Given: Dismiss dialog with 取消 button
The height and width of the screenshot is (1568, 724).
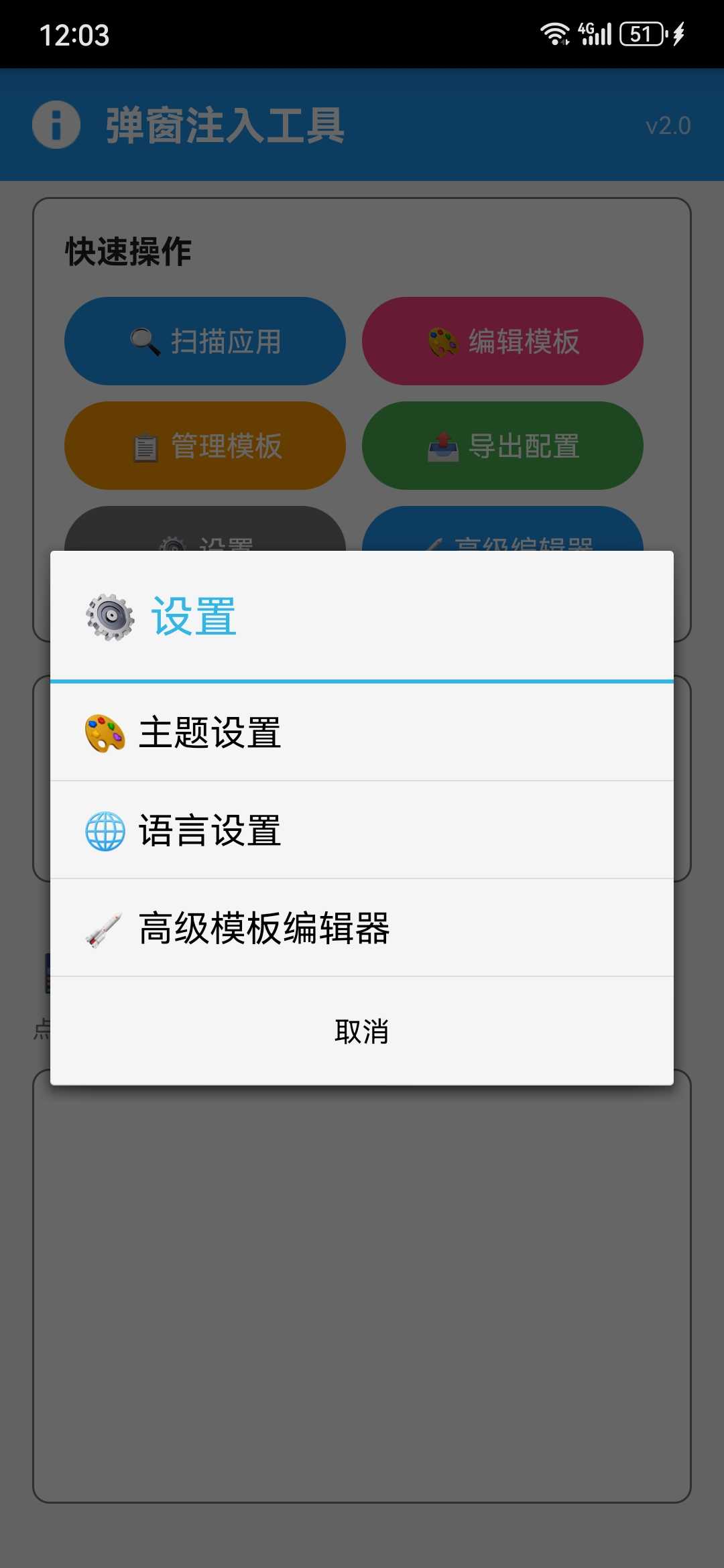Looking at the screenshot, I should pyautogui.click(x=362, y=1031).
